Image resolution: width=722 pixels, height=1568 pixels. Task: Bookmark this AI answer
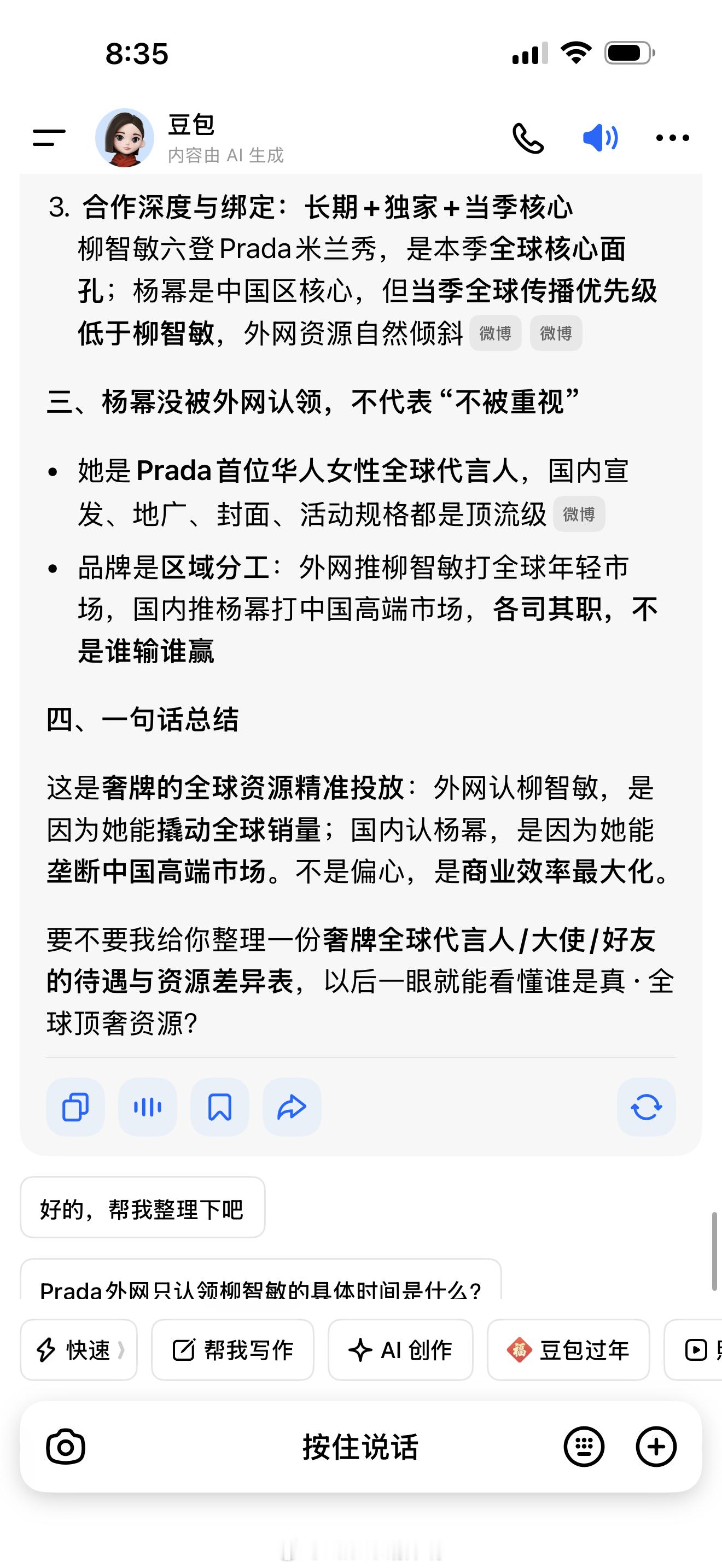pos(219,1108)
